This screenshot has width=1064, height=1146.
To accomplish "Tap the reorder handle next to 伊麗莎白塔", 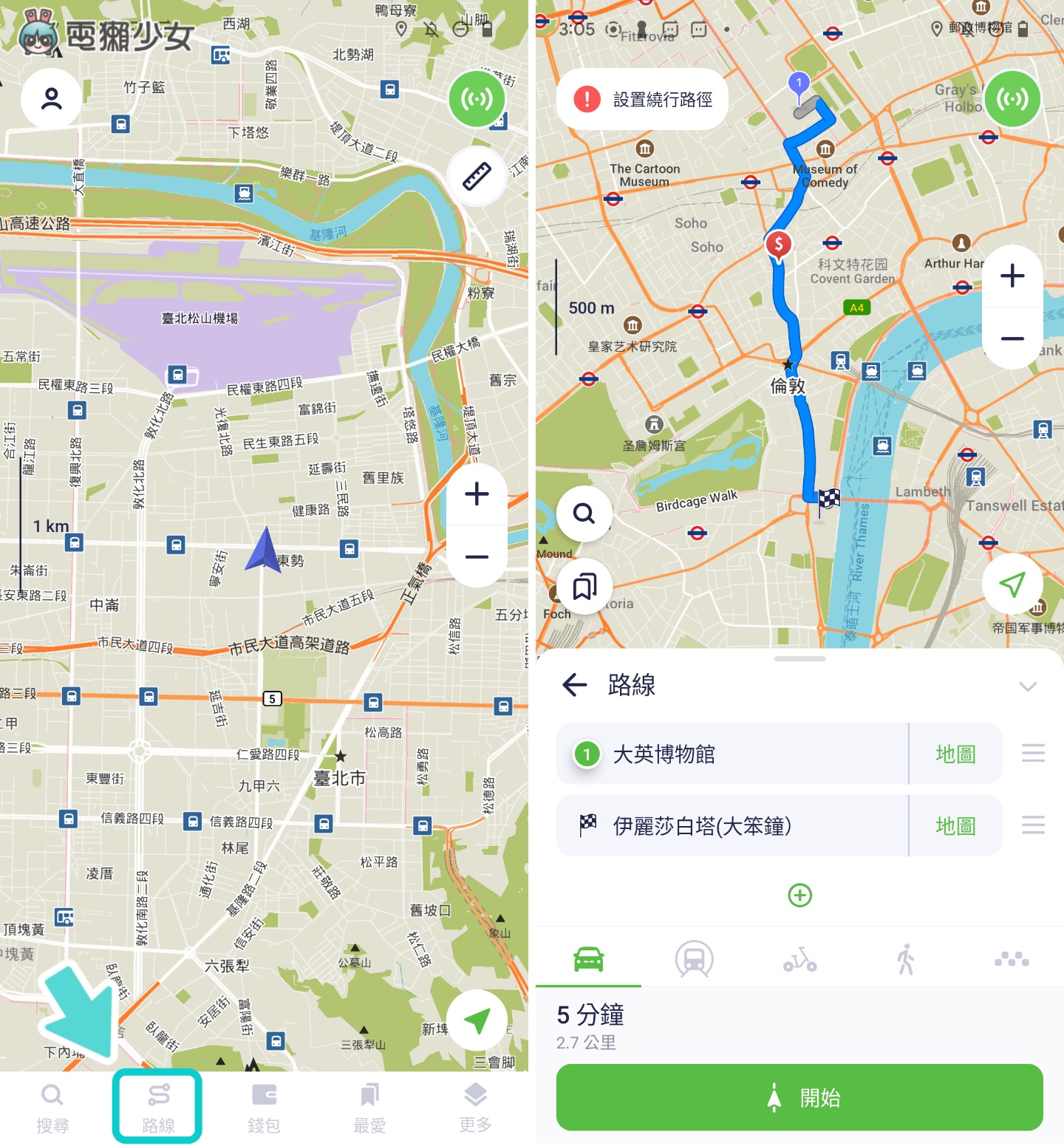I will click(x=1032, y=825).
